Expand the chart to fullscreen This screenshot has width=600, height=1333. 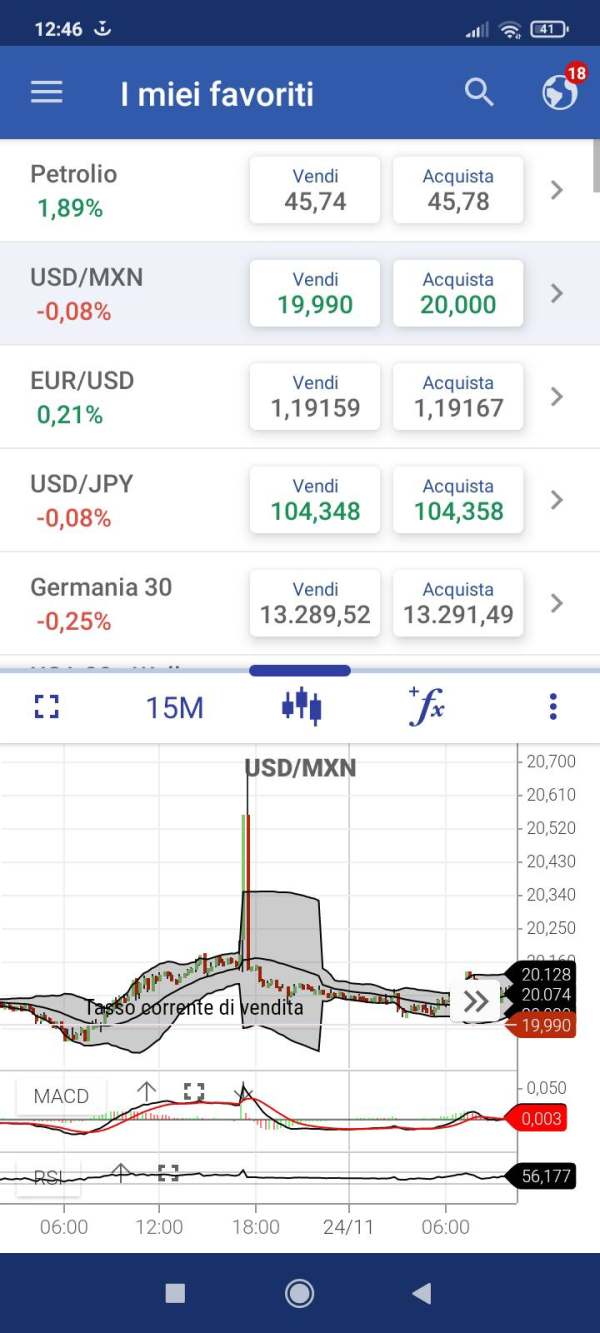point(47,708)
